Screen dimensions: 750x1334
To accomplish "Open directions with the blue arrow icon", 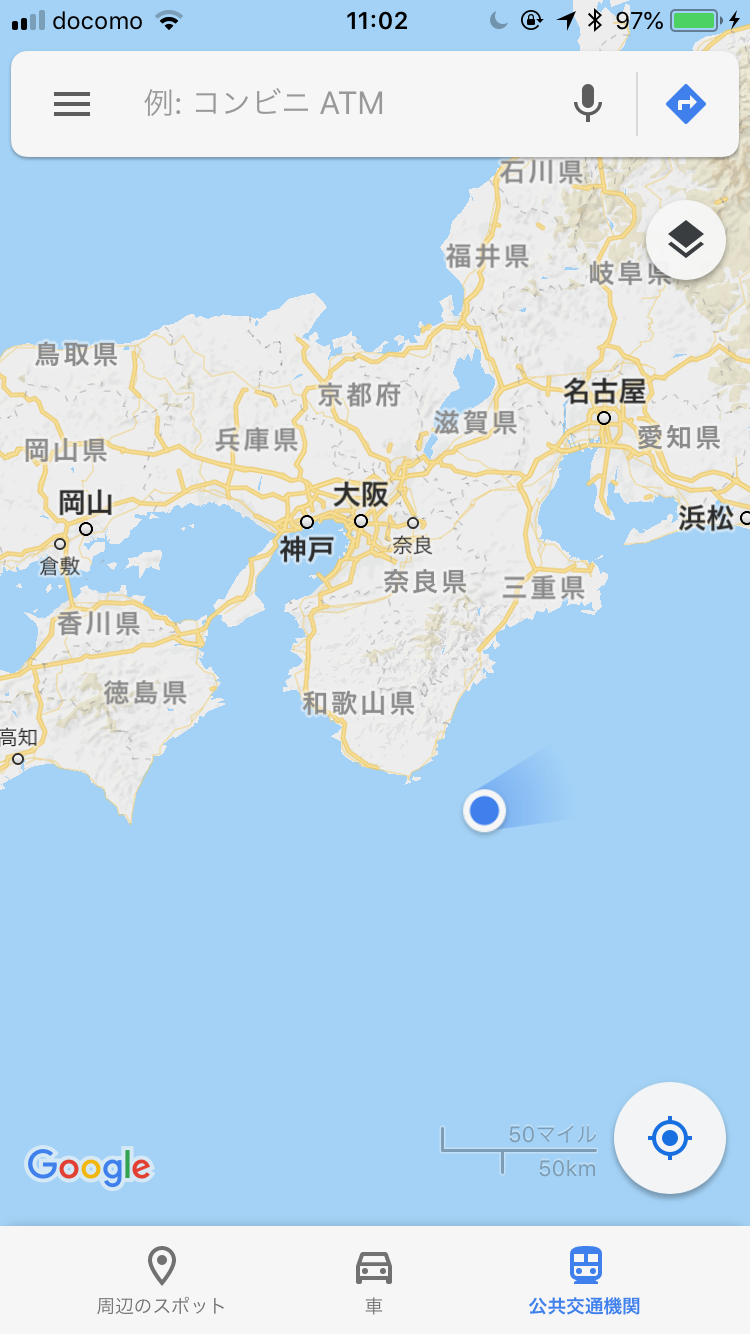I will pyautogui.click(x=686, y=104).
